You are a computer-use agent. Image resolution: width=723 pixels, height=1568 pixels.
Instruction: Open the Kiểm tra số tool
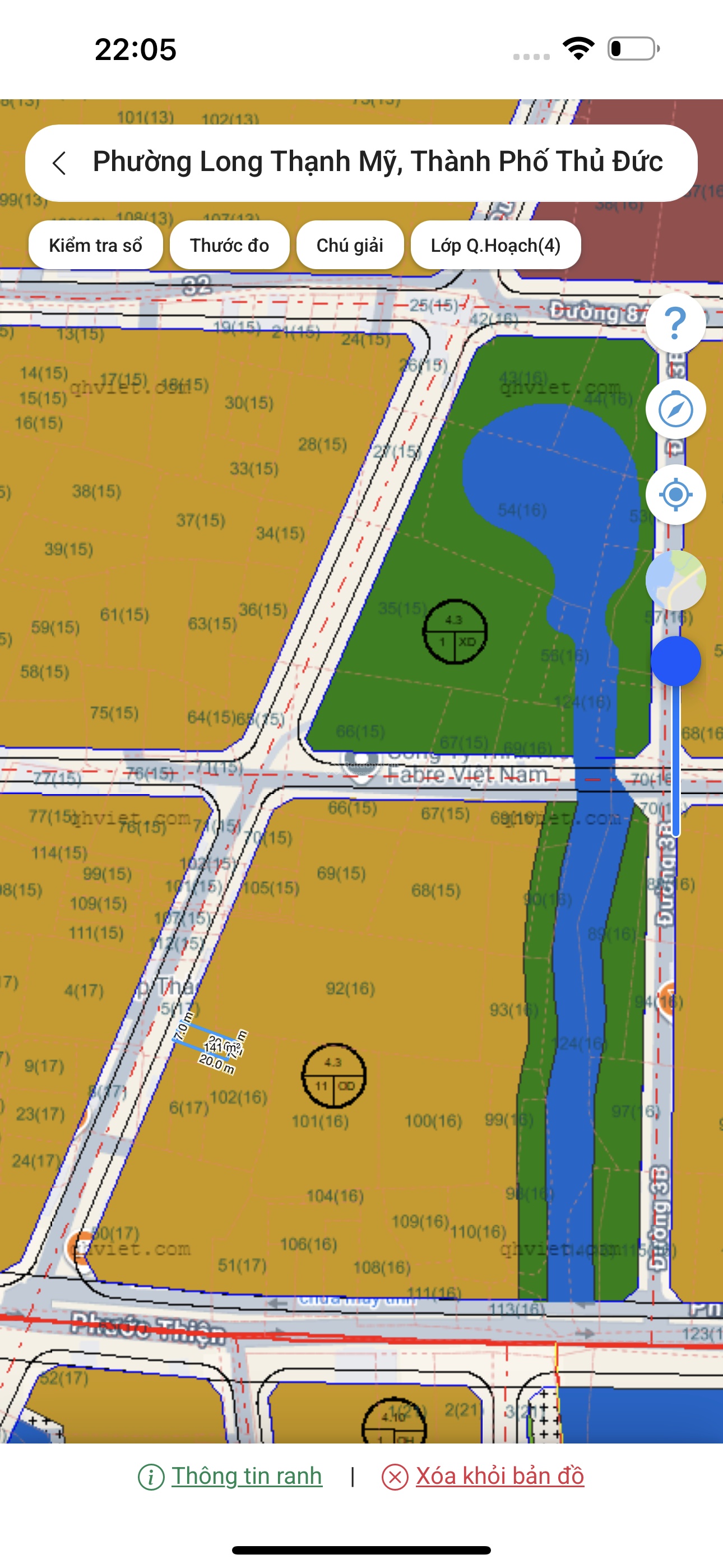click(x=95, y=245)
